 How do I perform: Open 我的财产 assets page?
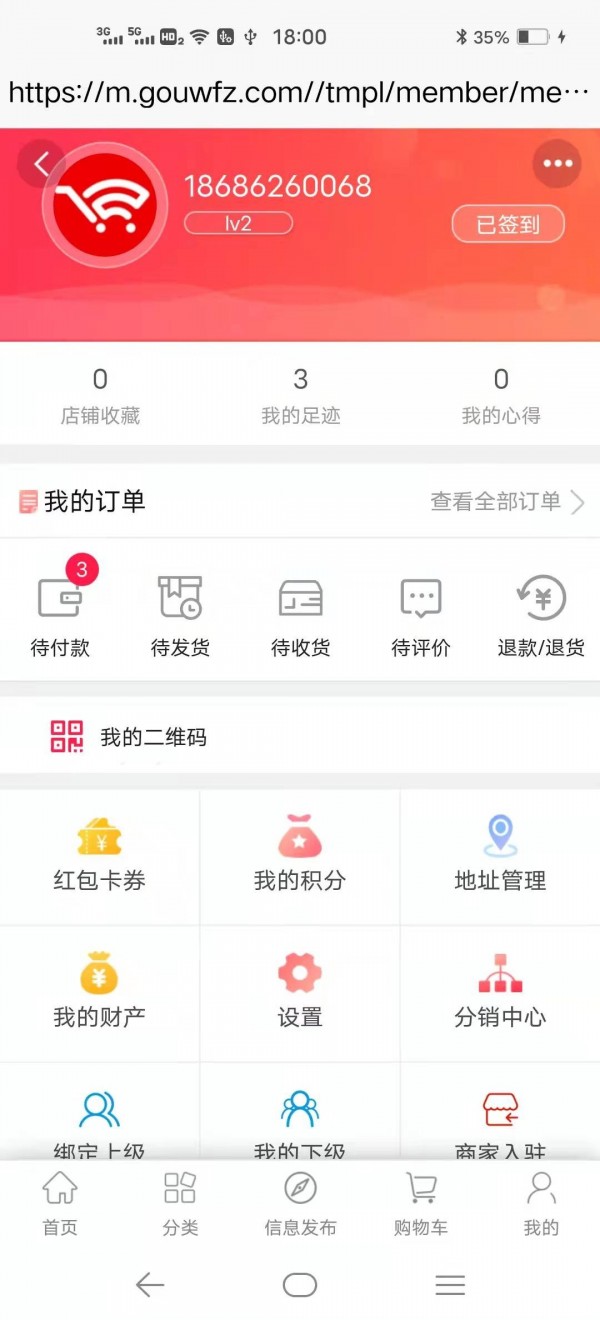[99, 992]
